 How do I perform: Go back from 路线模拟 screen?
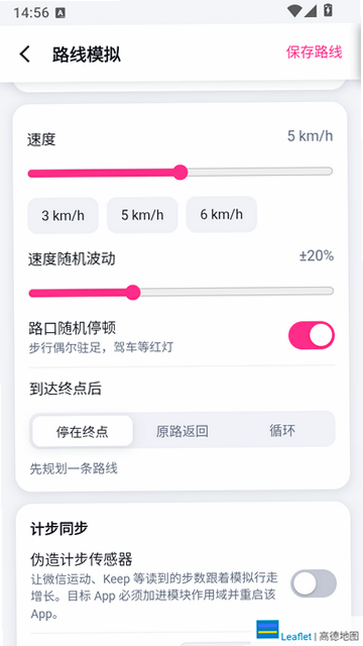point(25,54)
